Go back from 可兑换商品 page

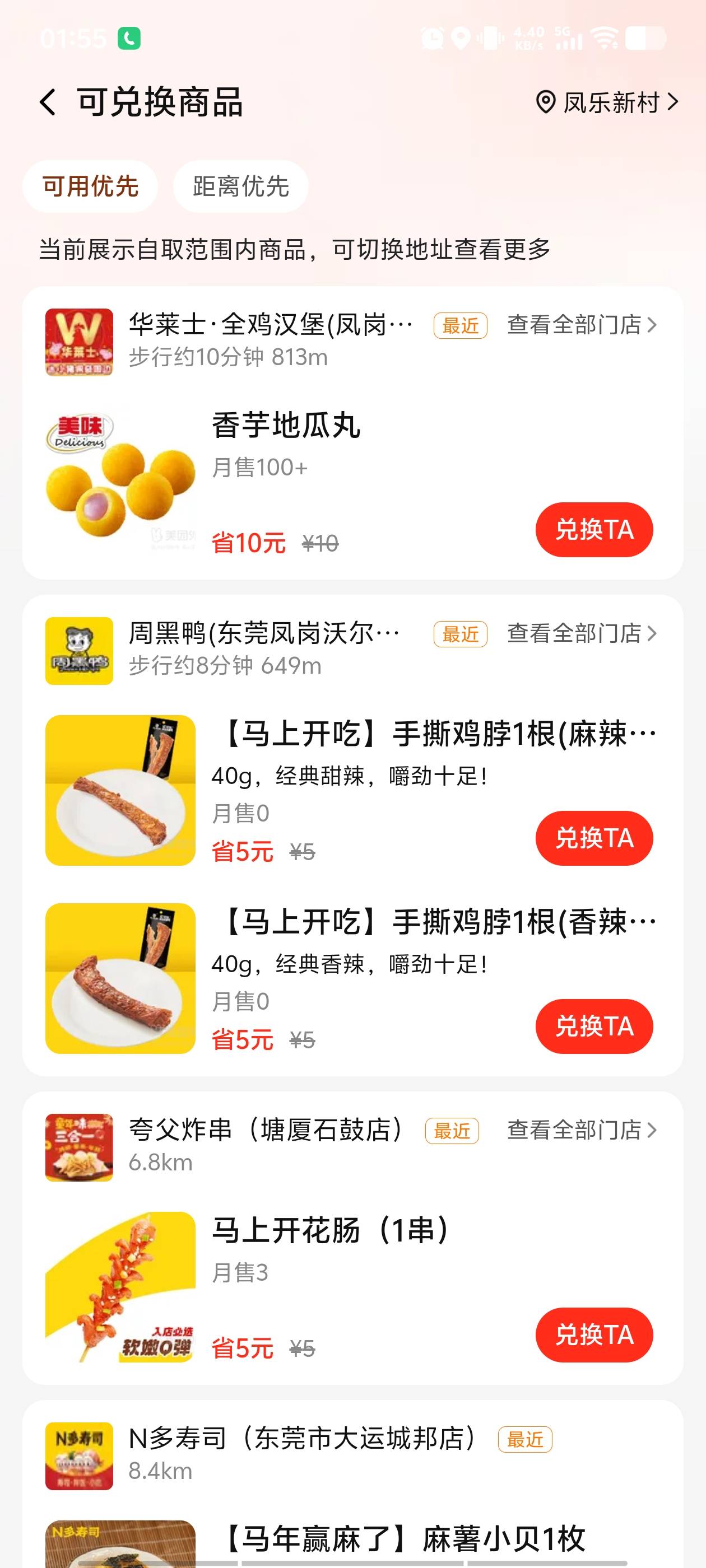[49, 102]
